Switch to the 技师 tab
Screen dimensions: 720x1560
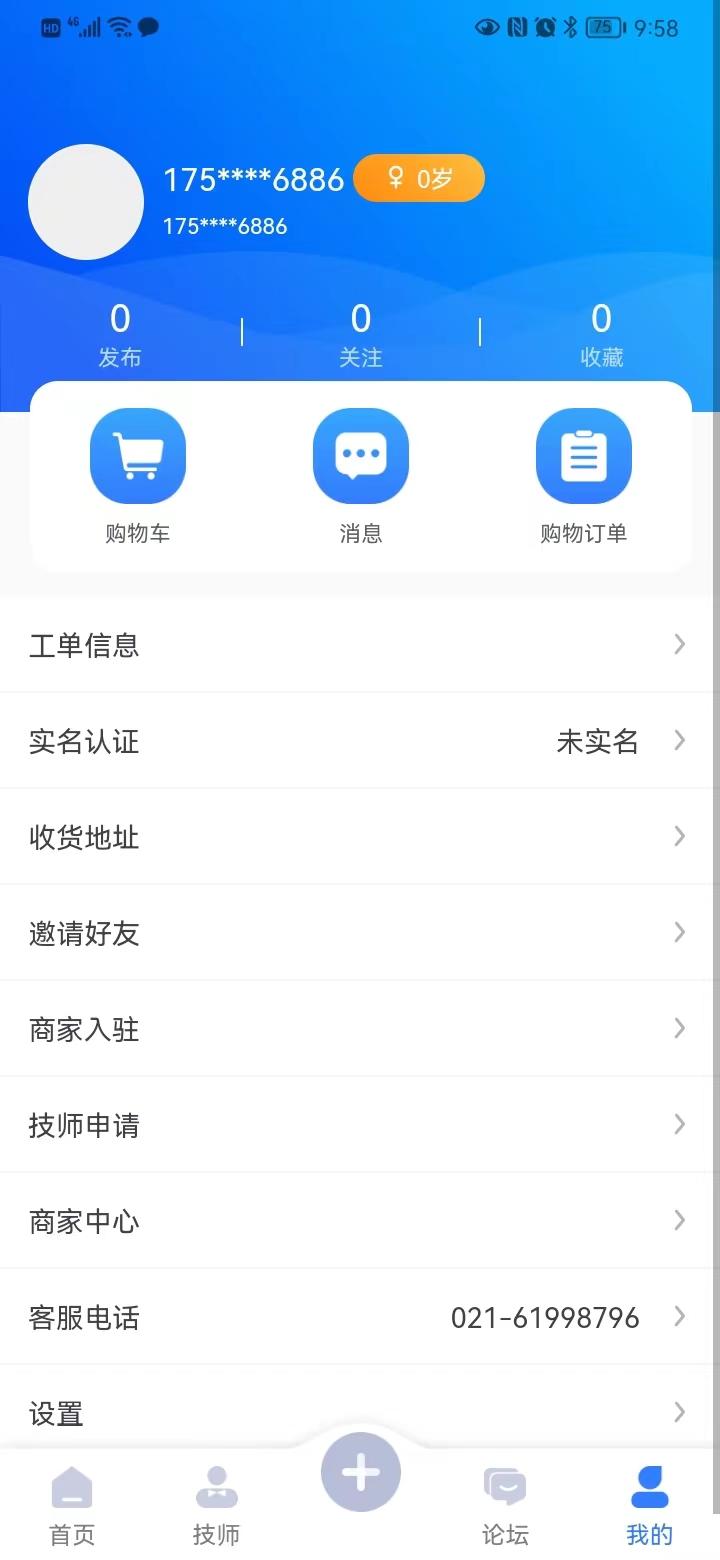point(216,1503)
